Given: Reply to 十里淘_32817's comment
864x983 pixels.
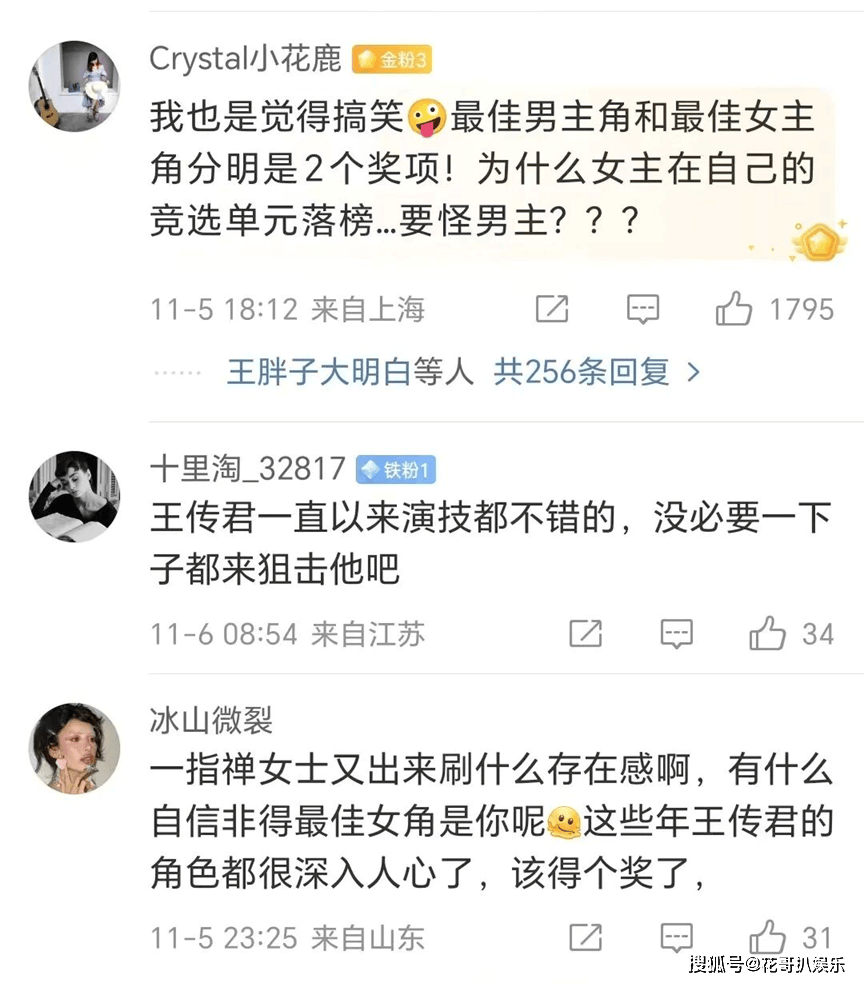Looking at the screenshot, I should [677, 633].
